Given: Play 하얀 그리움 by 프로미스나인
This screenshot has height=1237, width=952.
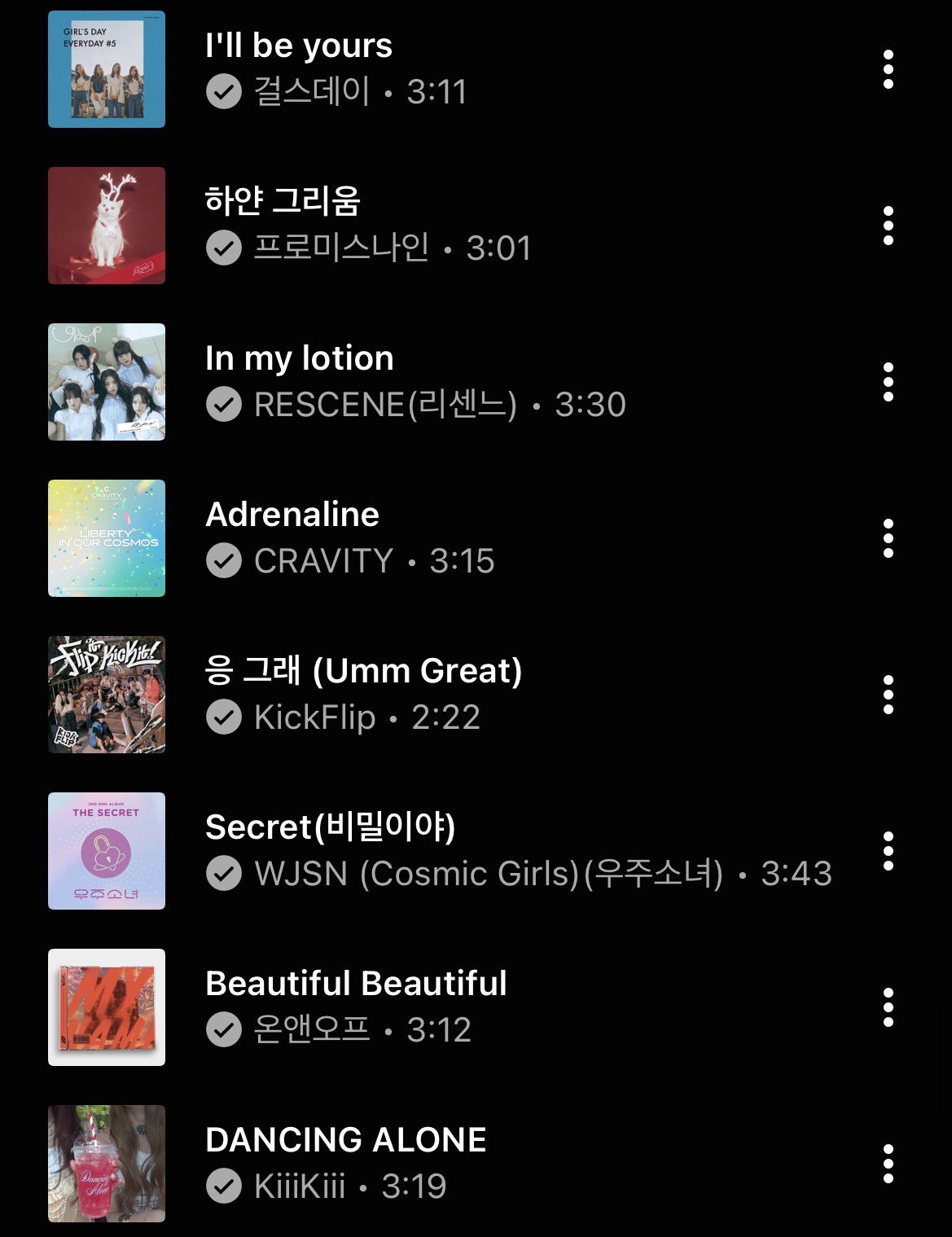Looking at the screenshot, I should pyautogui.click(x=283, y=201).
